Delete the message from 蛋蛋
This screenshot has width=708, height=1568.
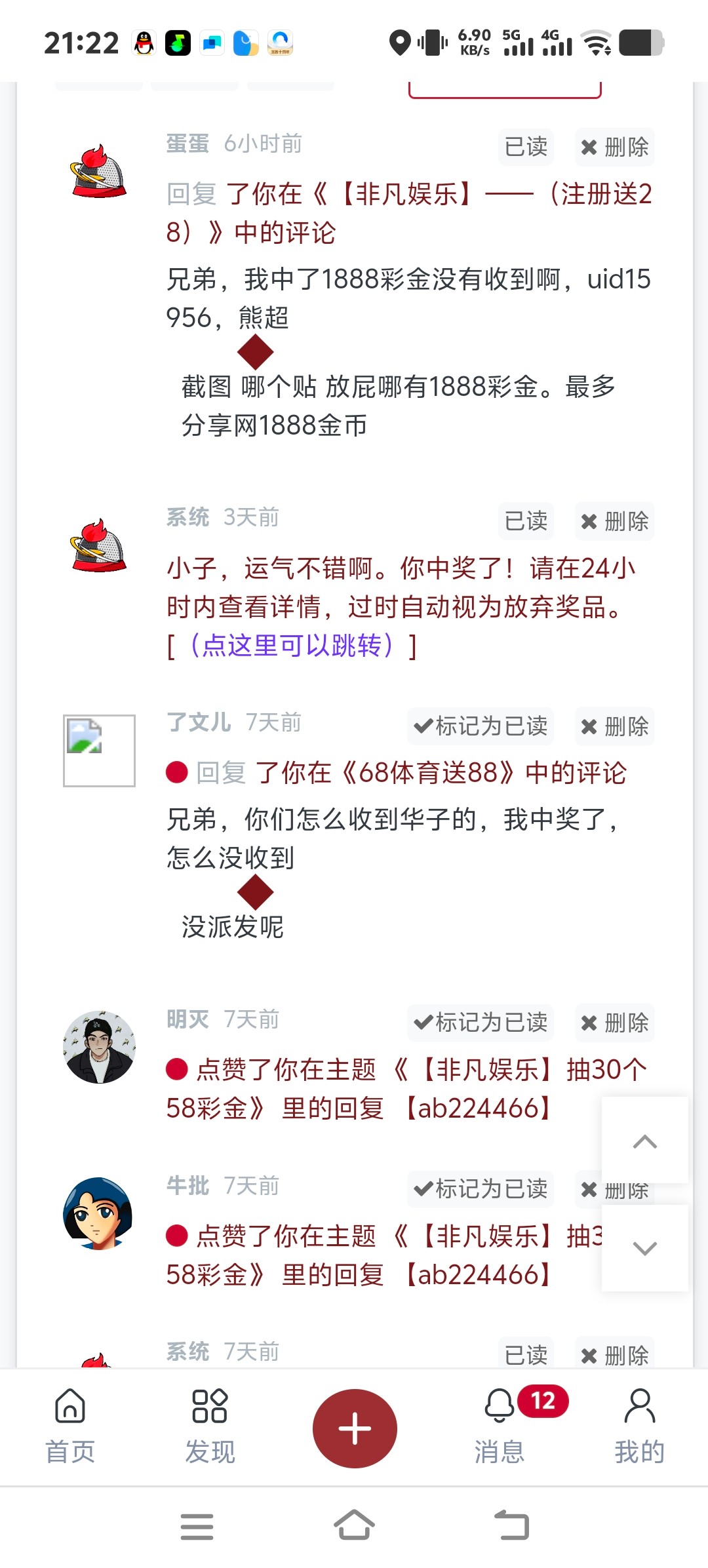pyautogui.click(x=614, y=147)
